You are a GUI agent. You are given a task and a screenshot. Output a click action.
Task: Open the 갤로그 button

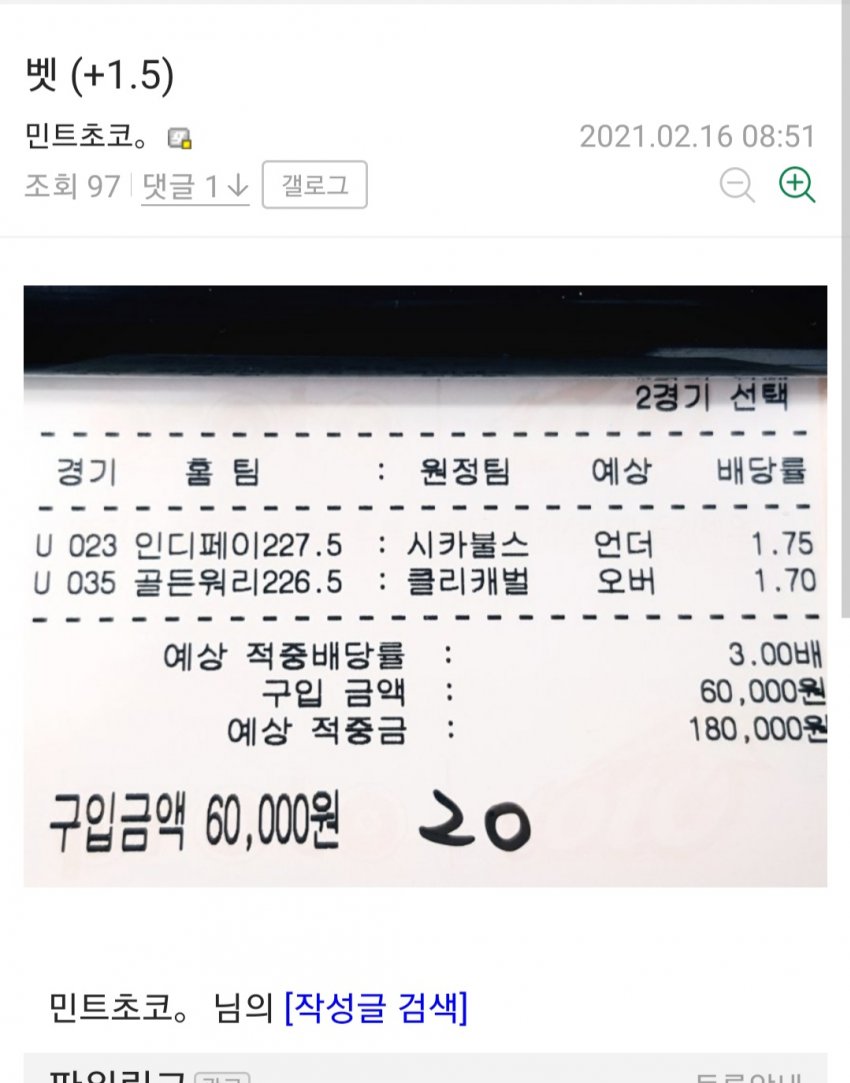(314, 185)
